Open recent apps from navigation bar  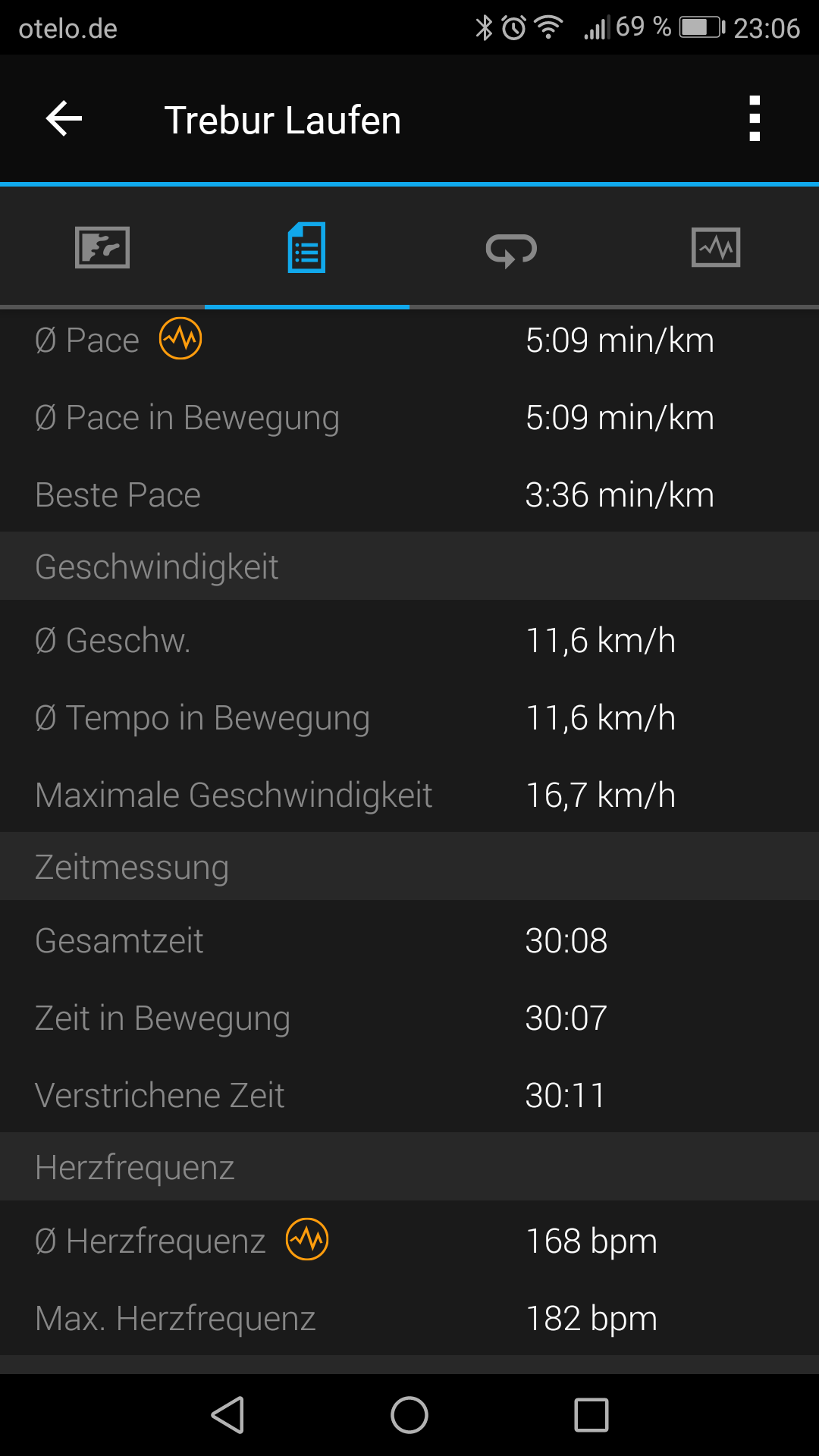pyautogui.click(x=591, y=1415)
